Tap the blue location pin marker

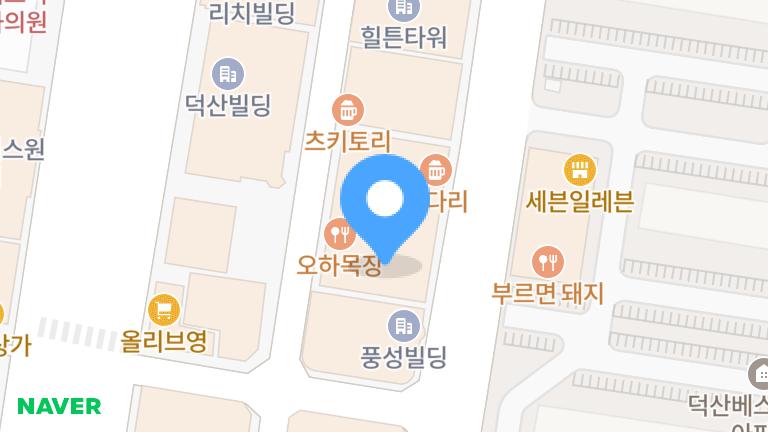click(384, 203)
